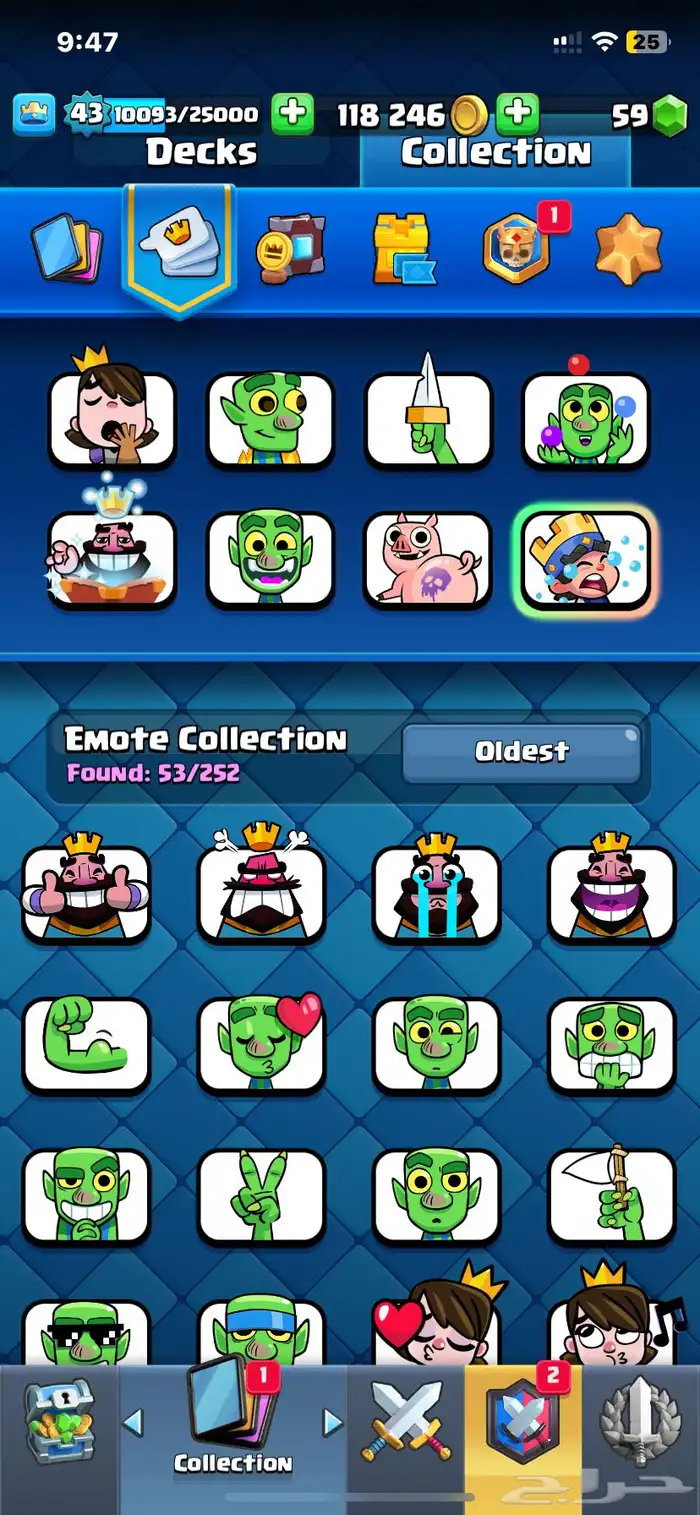
Task: Select the yawning princess emote in deck
Action: click(x=112, y=418)
